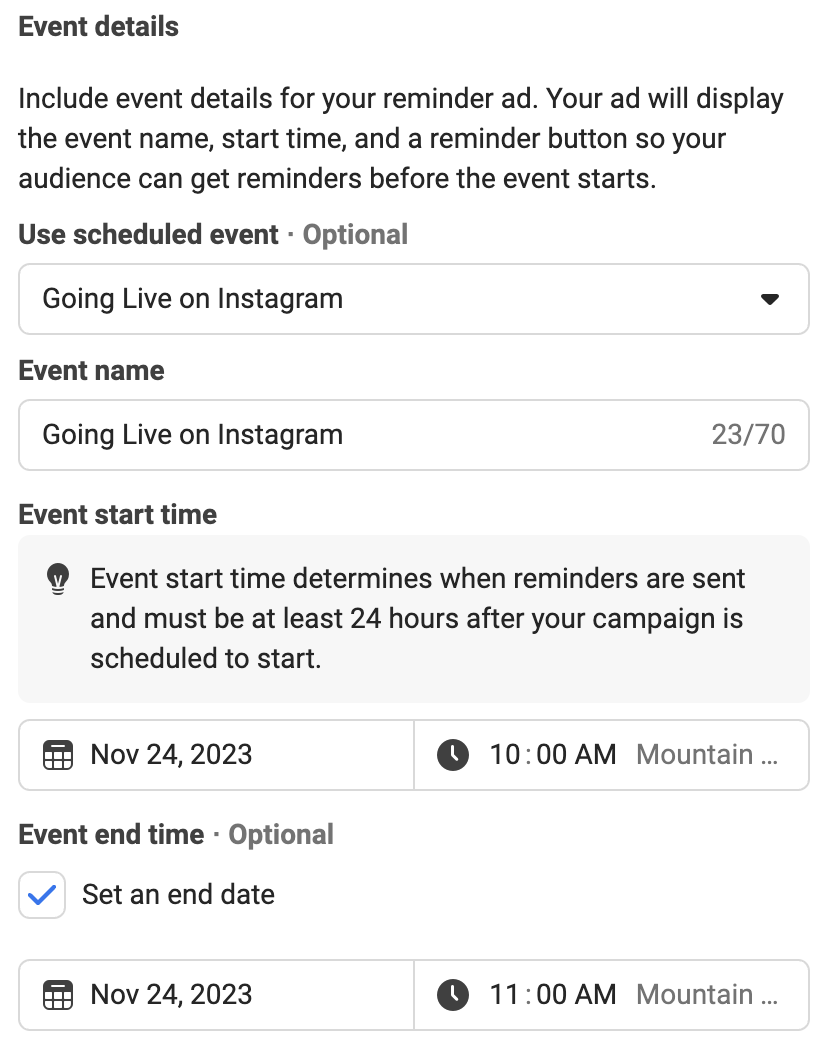The width and height of the screenshot is (828, 1048).
Task: Expand the Going Live on Instagram event selector
Action: click(414, 299)
